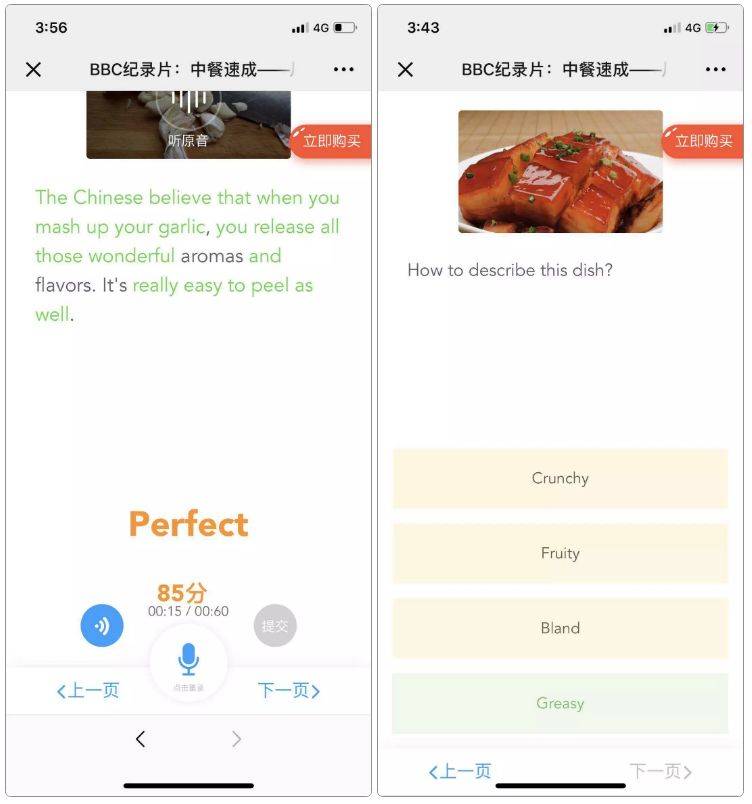Tap 立即购买 on the garlic lesson screen
This screenshot has height=804, width=752.
(x=332, y=141)
